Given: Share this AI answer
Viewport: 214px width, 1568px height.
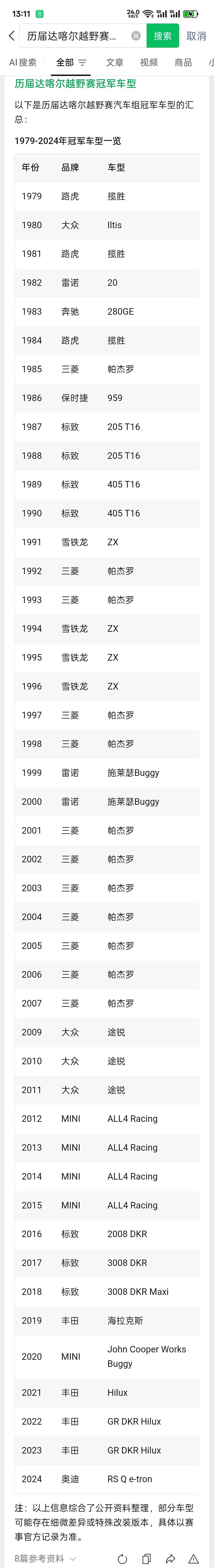Looking at the screenshot, I should coord(170,1558).
